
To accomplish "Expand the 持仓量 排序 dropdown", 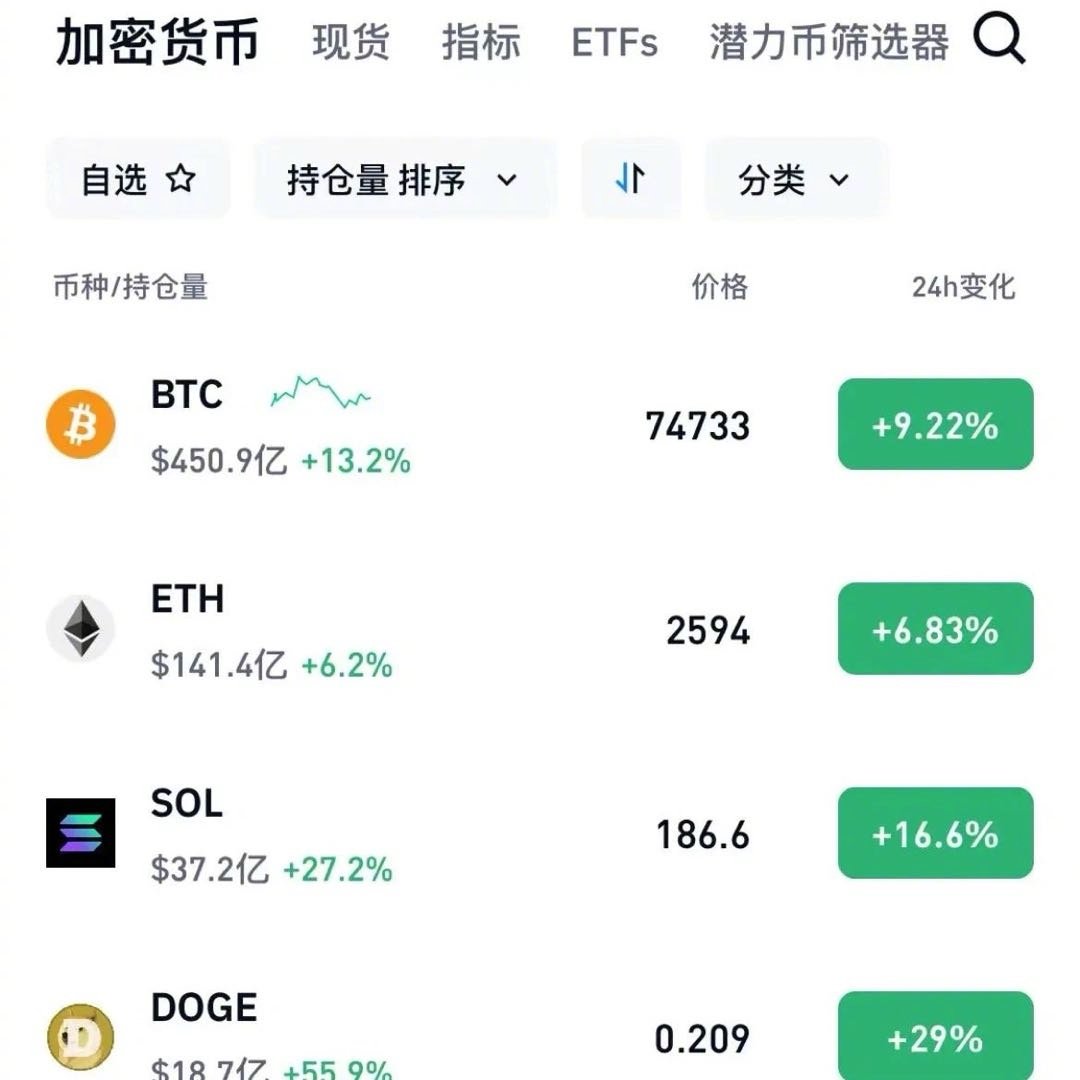I will click(x=403, y=180).
